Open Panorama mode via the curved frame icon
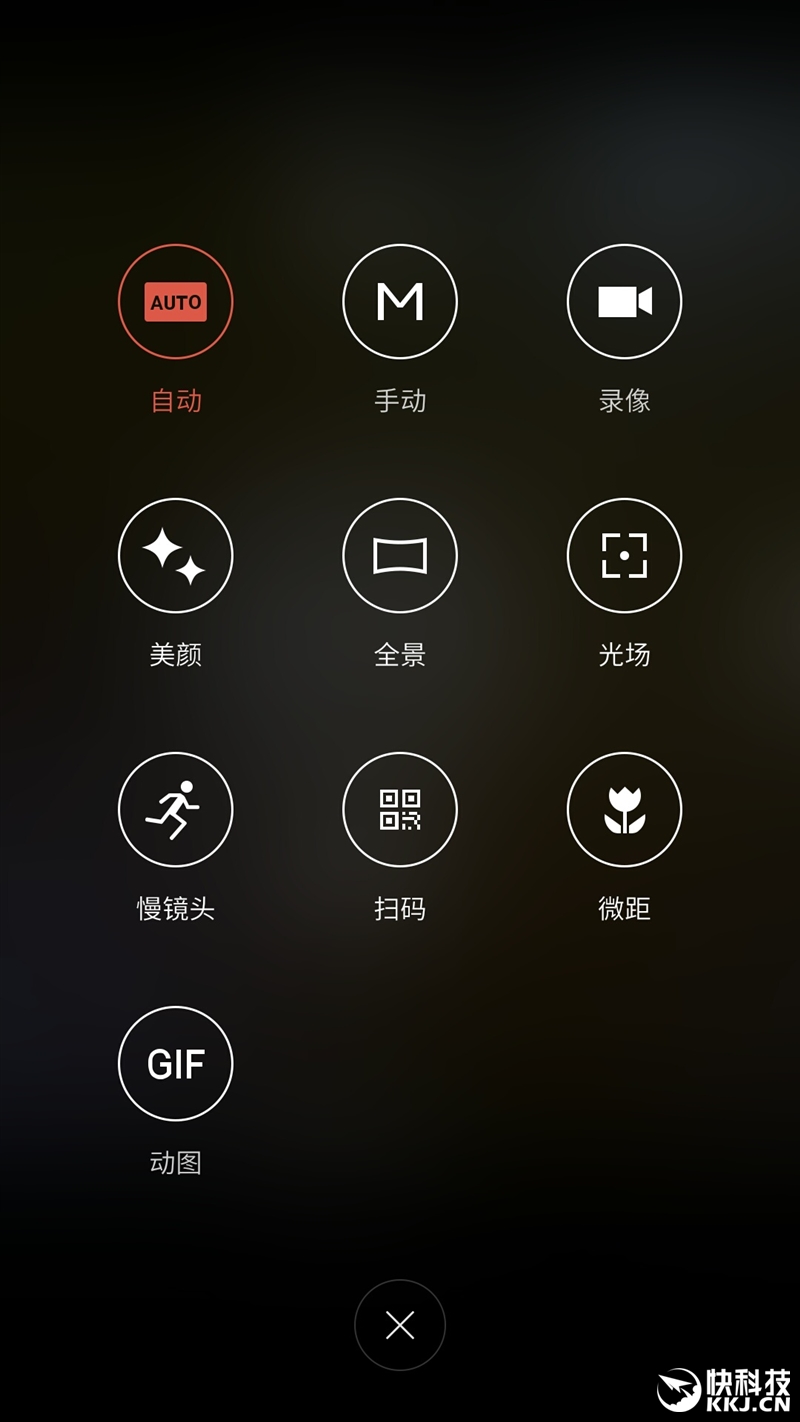Image resolution: width=800 pixels, height=1422 pixels. click(400, 555)
